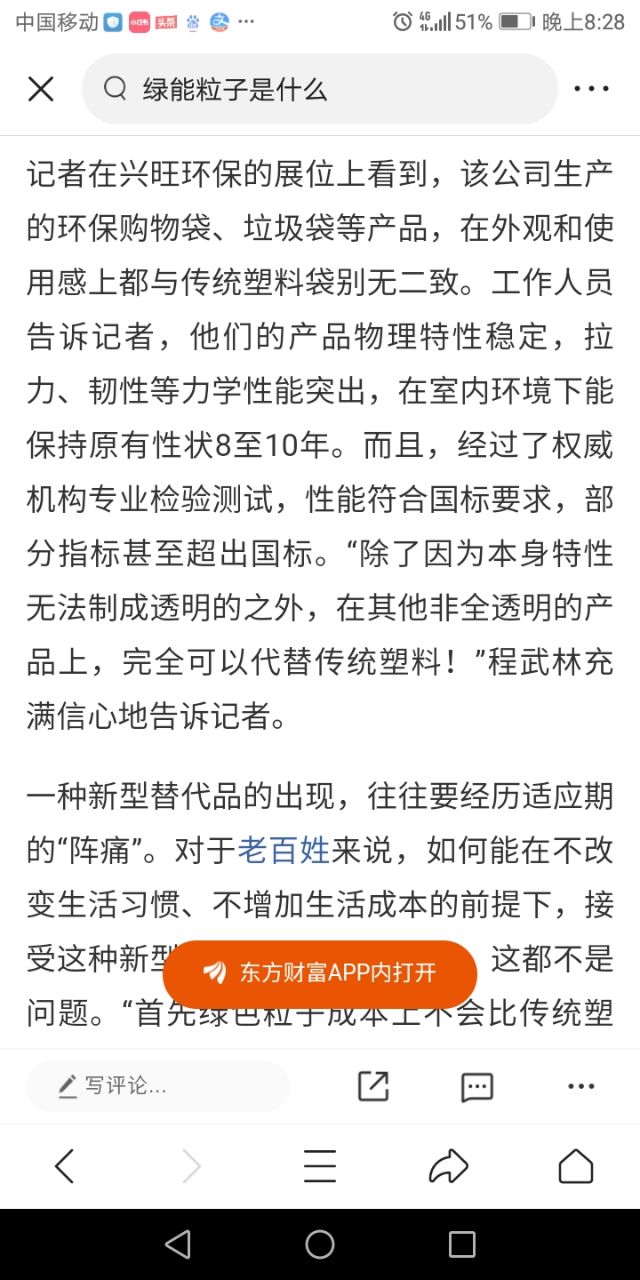
Task: Tap the browser toolbar share arrow
Action: (x=448, y=1166)
